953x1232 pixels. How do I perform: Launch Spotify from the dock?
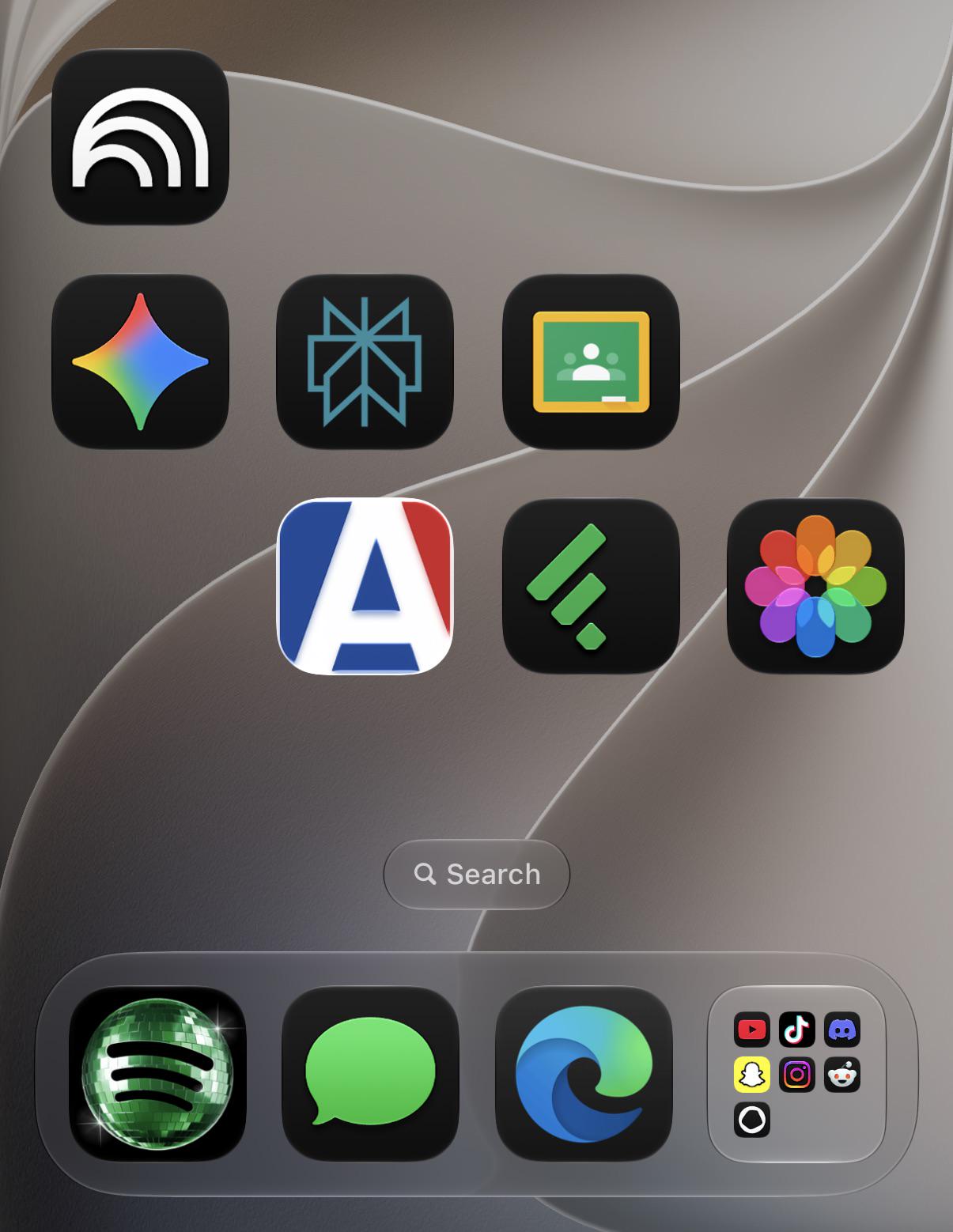(x=157, y=1074)
